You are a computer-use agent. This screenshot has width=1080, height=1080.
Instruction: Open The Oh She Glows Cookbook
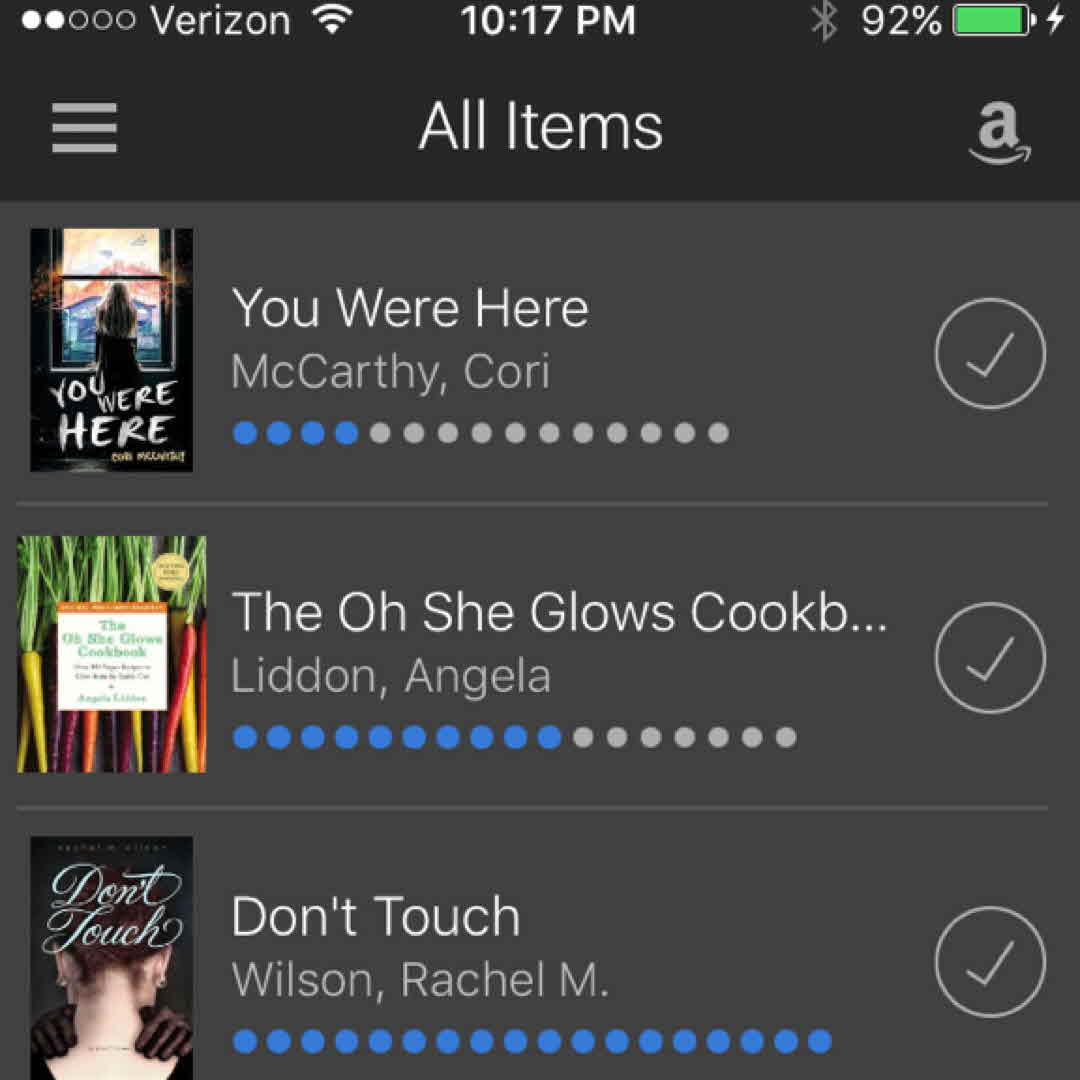pyautogui.click(x=558, y=613)
